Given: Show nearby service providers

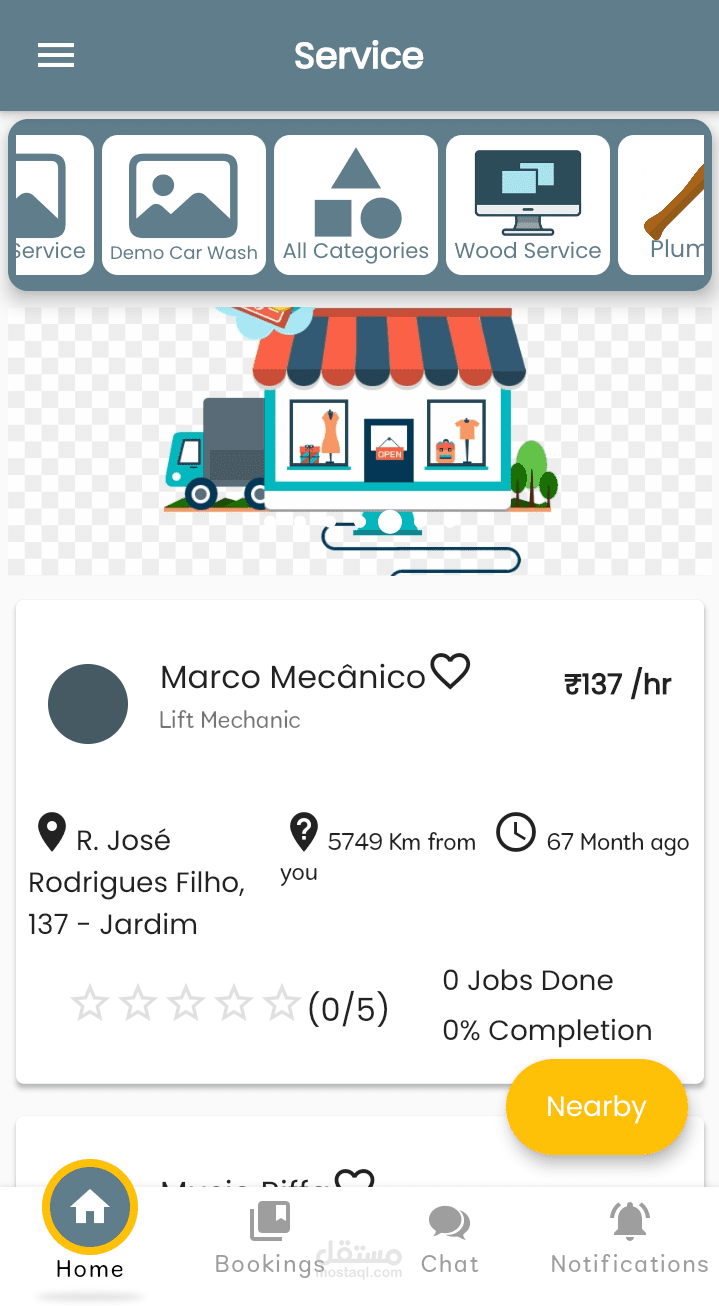Looking at the screenshot, I should (597, 1107).
